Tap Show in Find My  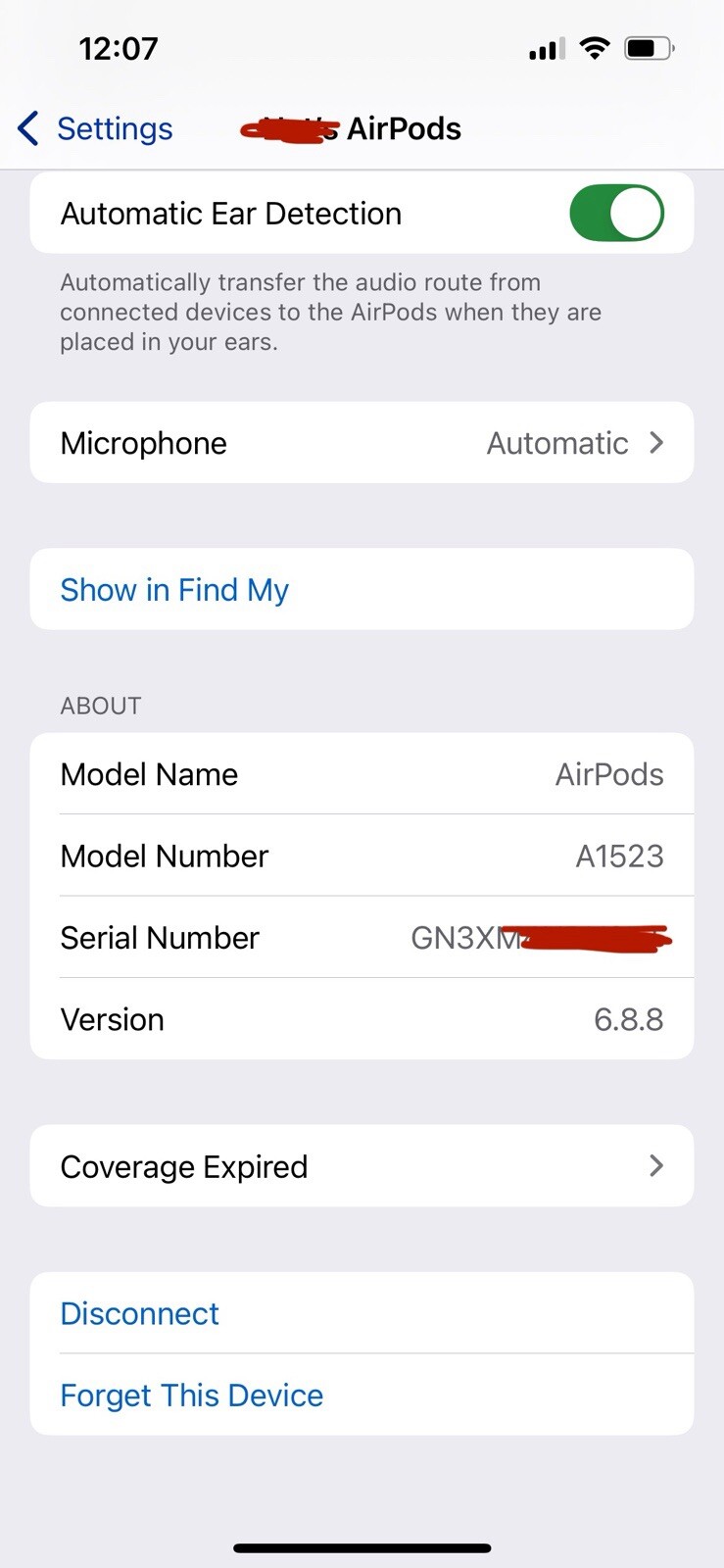pos(175,590)
